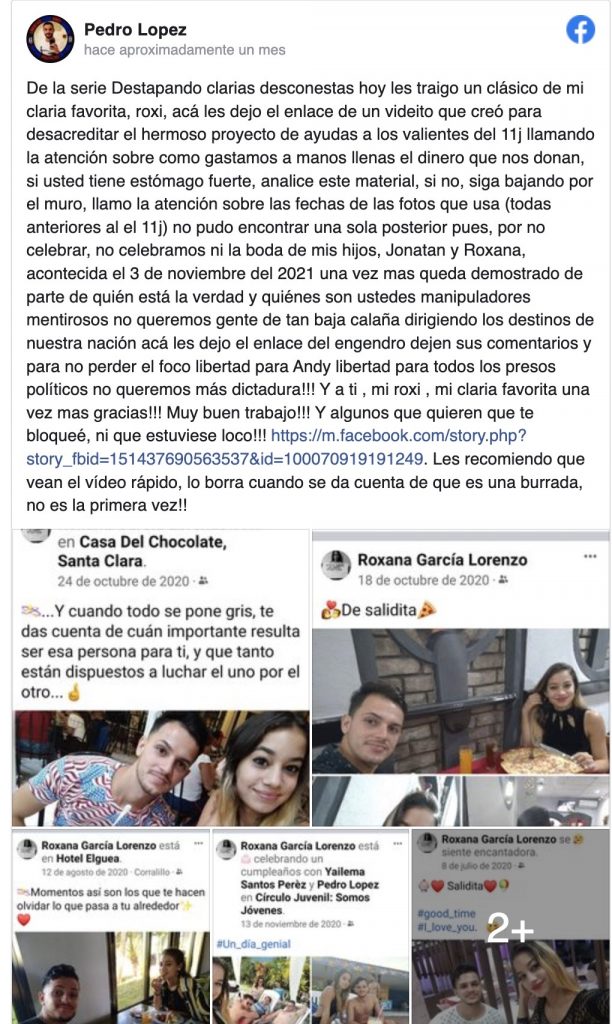Open the Facebook logo icon
Viewport: 612px width, 1024px height.
click(580, 30)
